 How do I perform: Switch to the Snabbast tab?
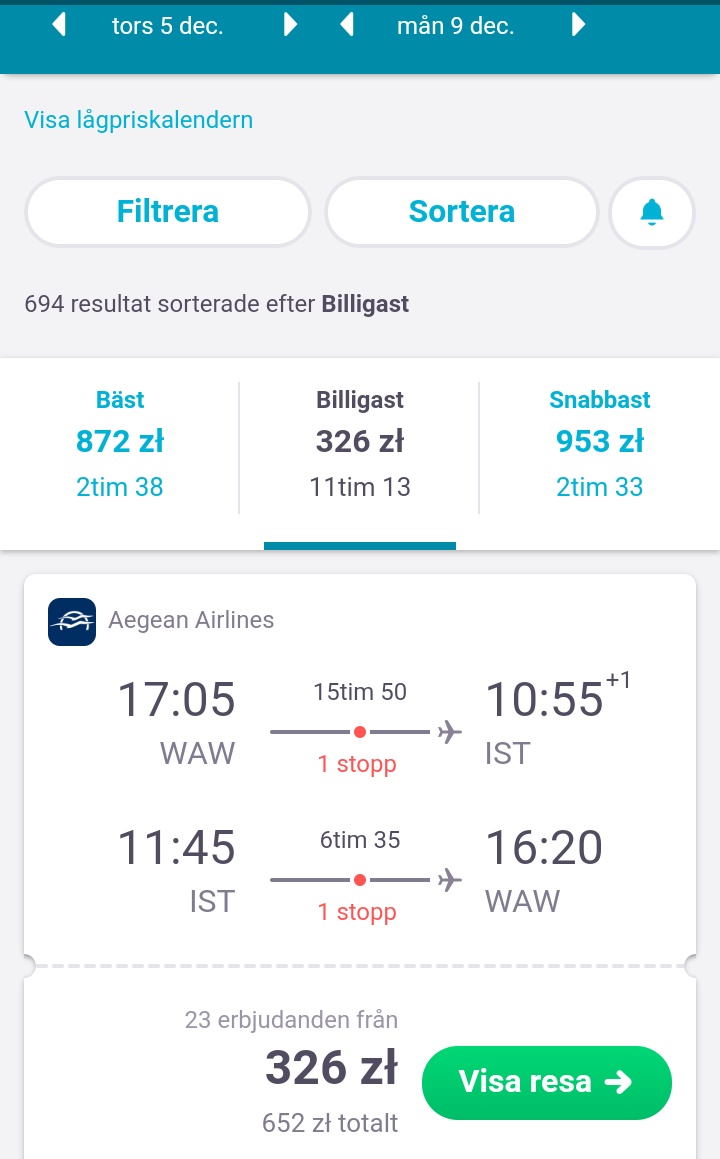tap(600, 443)
